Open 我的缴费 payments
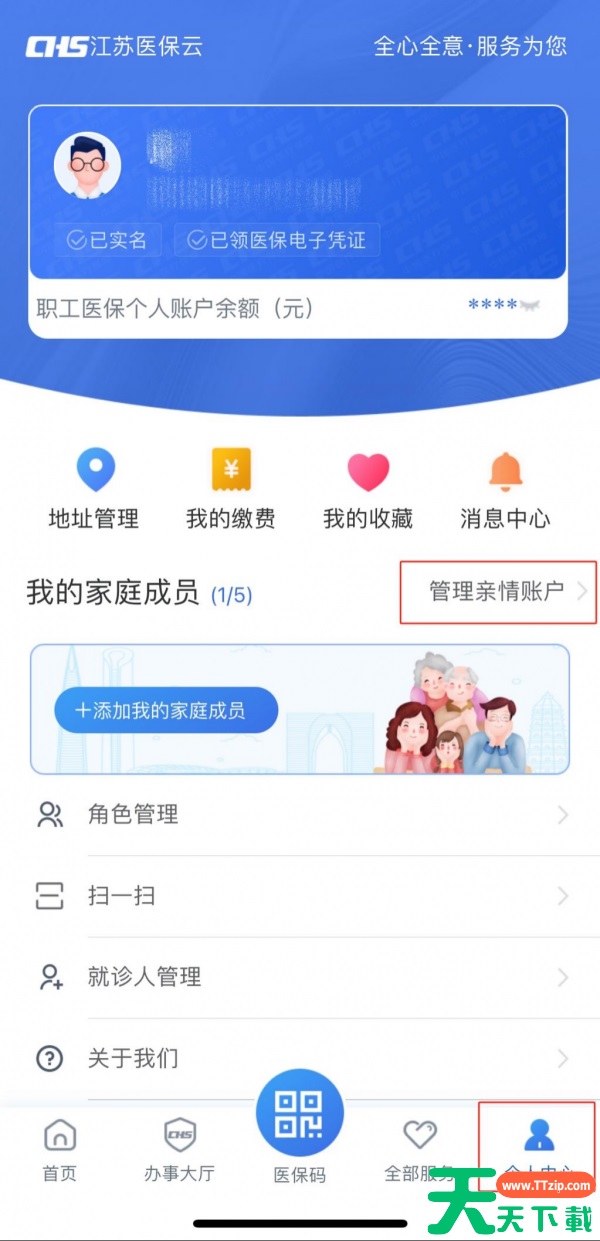This screenshot has width=600, height=1241. click(x=231, y=489)
